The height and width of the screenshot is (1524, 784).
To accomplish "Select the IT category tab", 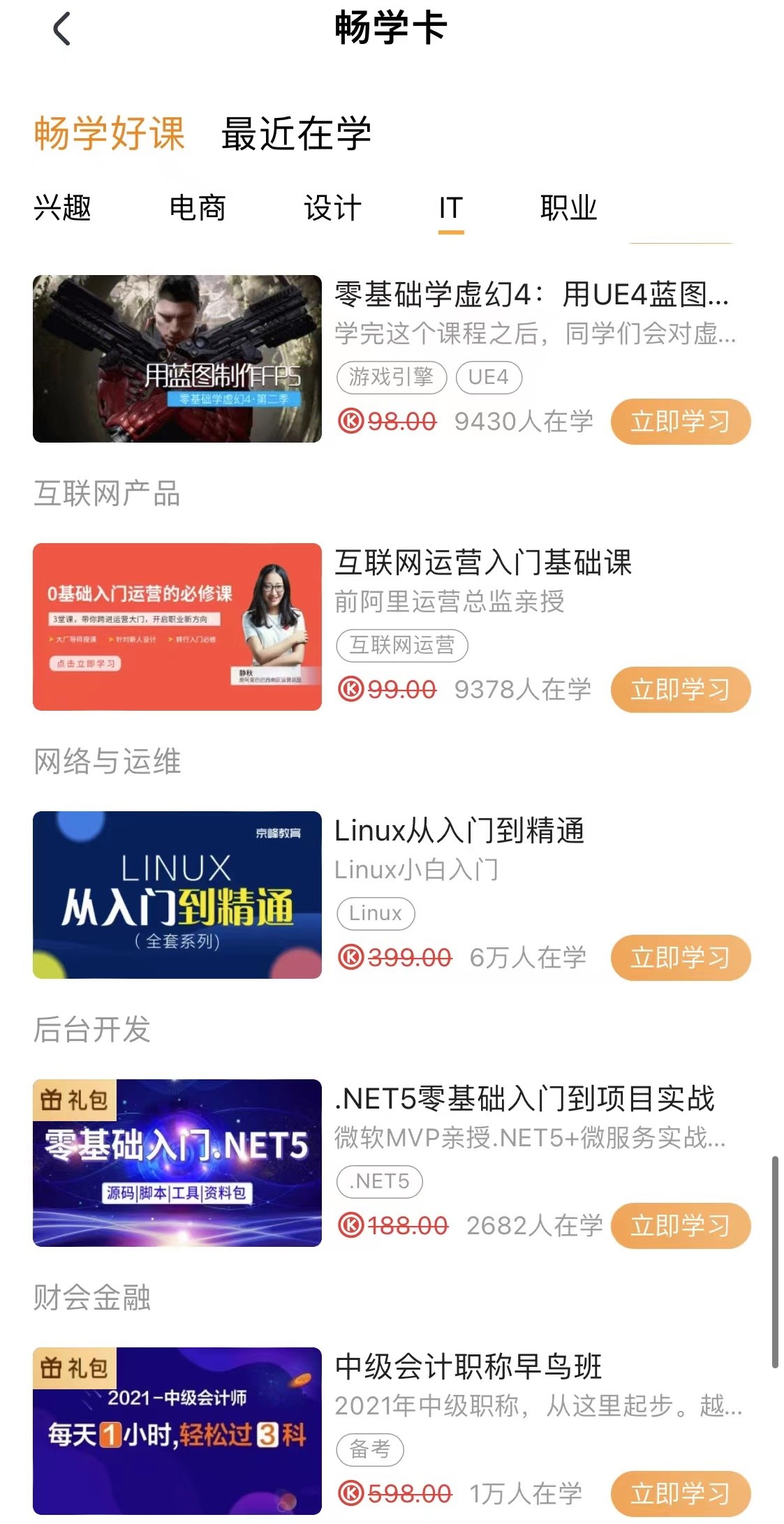I will 451,208.
